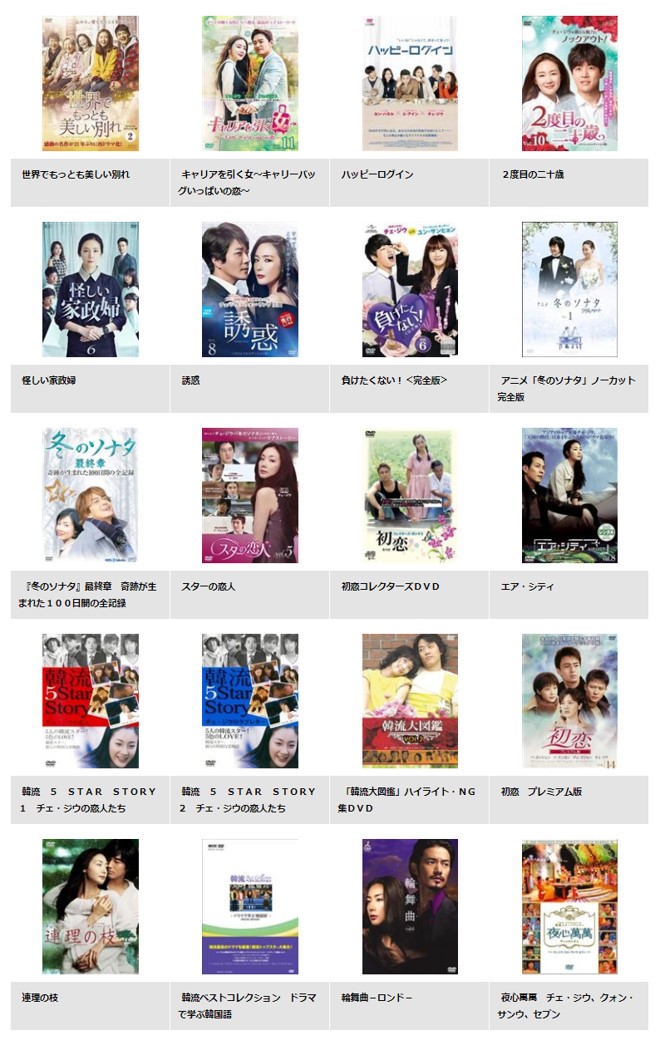Open the 初恋 プレミアム版 tile
Viewport: 660px width, 1040px height.
pyautogui.click(x=569, y=701)
